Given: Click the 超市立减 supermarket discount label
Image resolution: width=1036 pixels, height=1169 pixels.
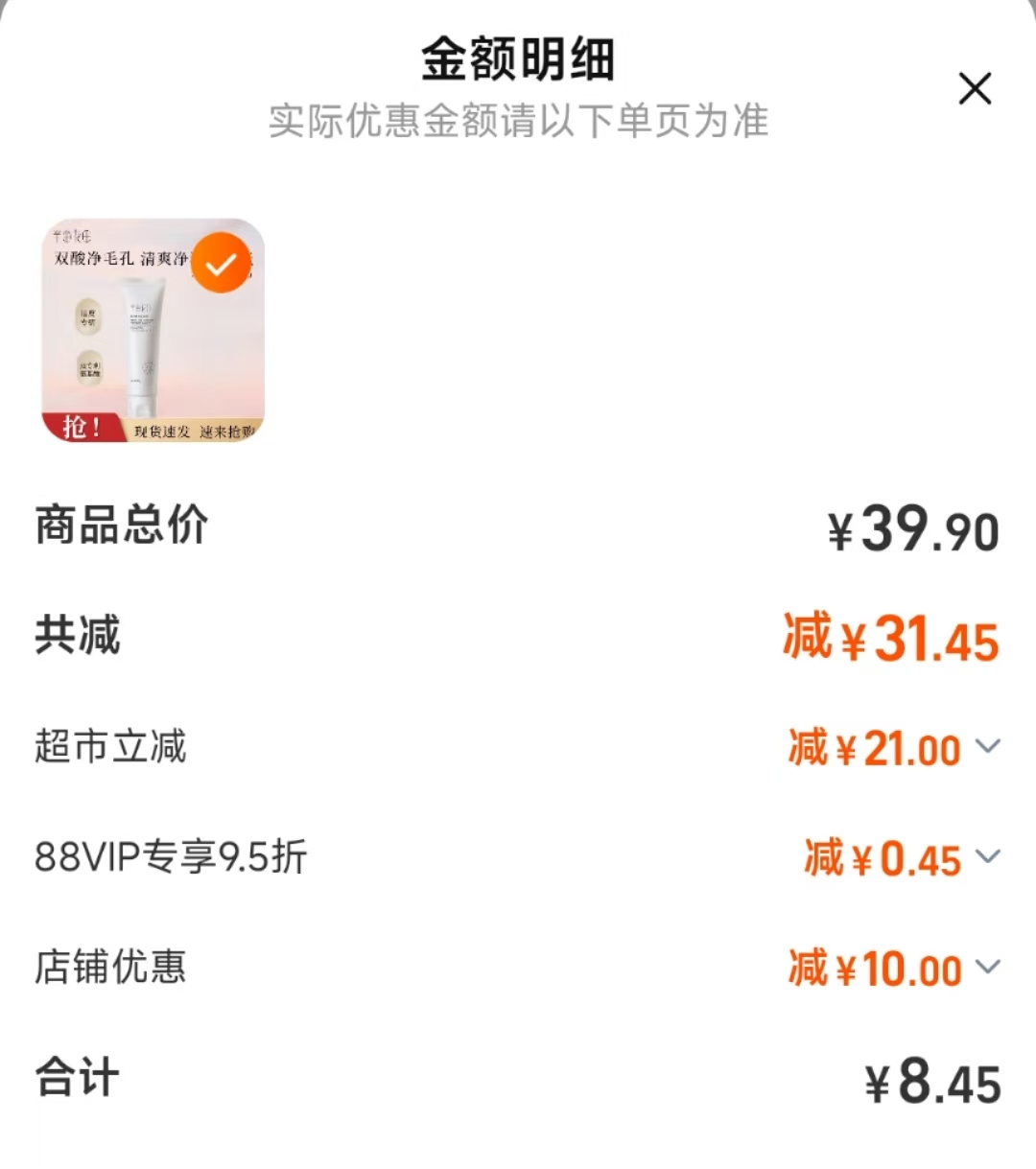Looking at the screenshot, I should [110, 746].
